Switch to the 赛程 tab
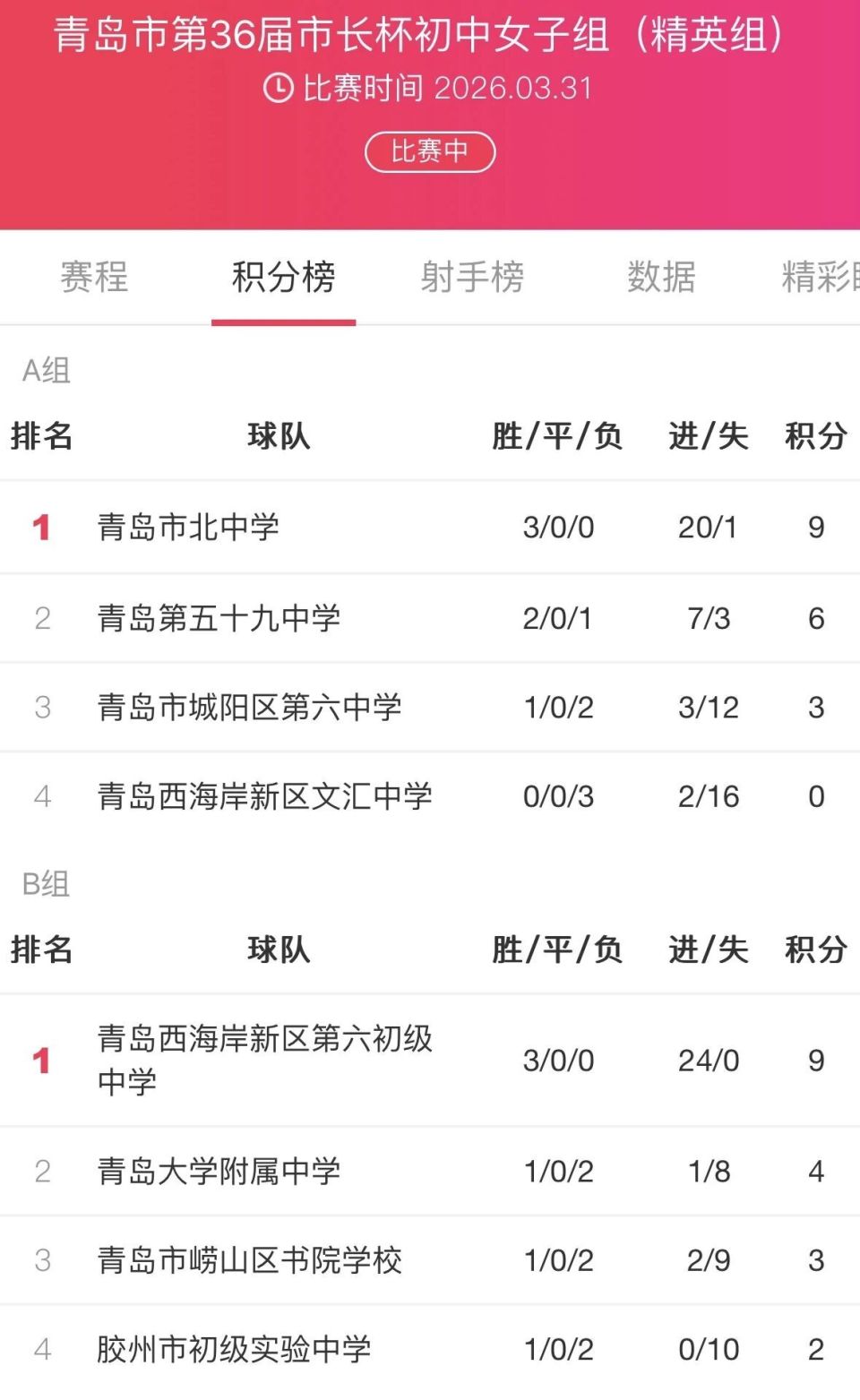Image resolution: width=860 pixels, height=1400 pixels. point(92,279)
